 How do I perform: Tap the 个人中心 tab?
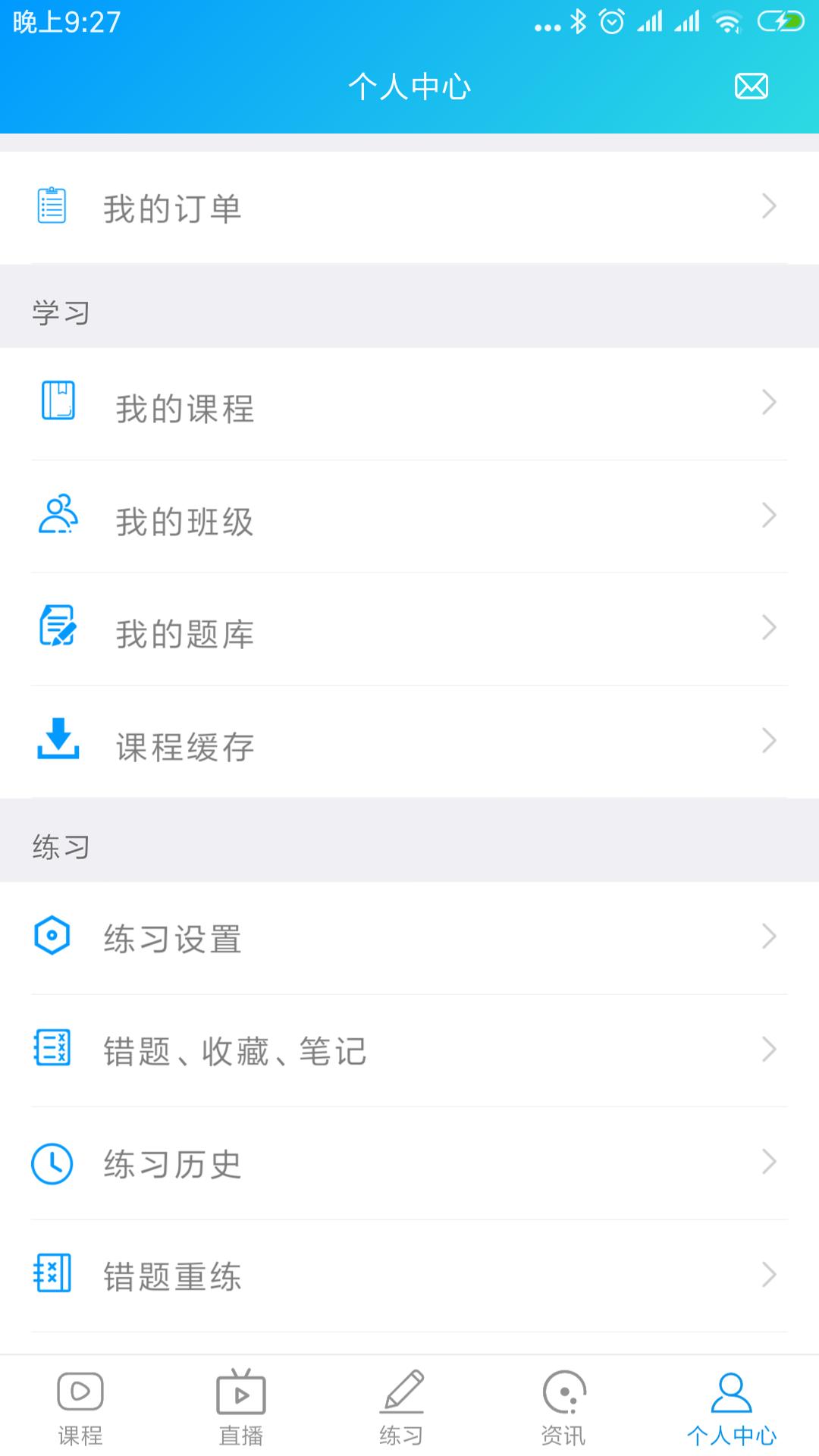731,1407
